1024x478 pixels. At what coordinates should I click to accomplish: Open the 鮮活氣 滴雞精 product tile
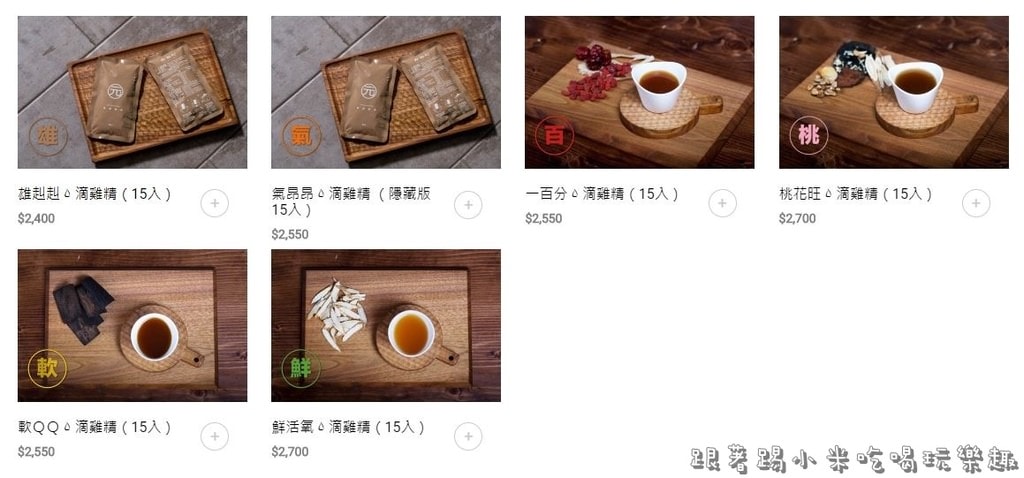click(386, 325)
